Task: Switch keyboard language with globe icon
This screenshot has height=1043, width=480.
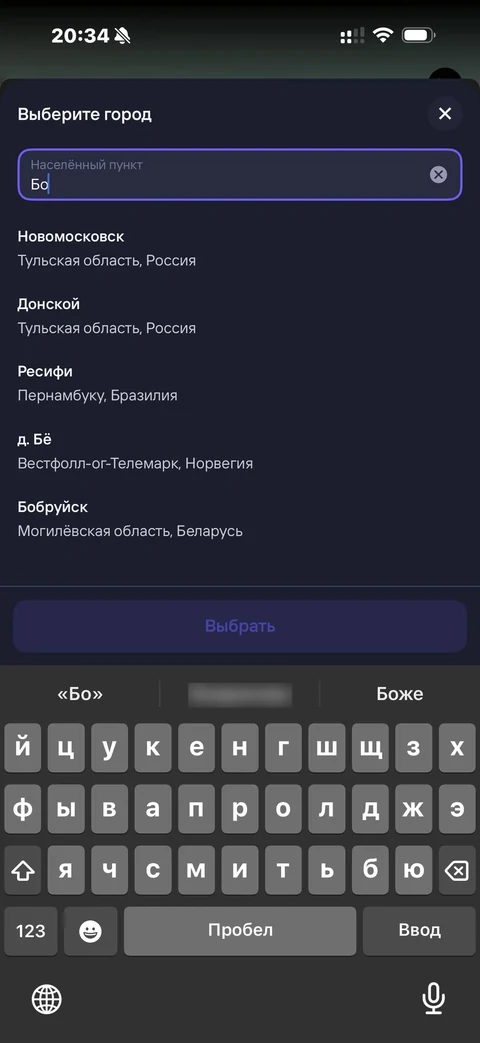Action: (x=47, y=998)
